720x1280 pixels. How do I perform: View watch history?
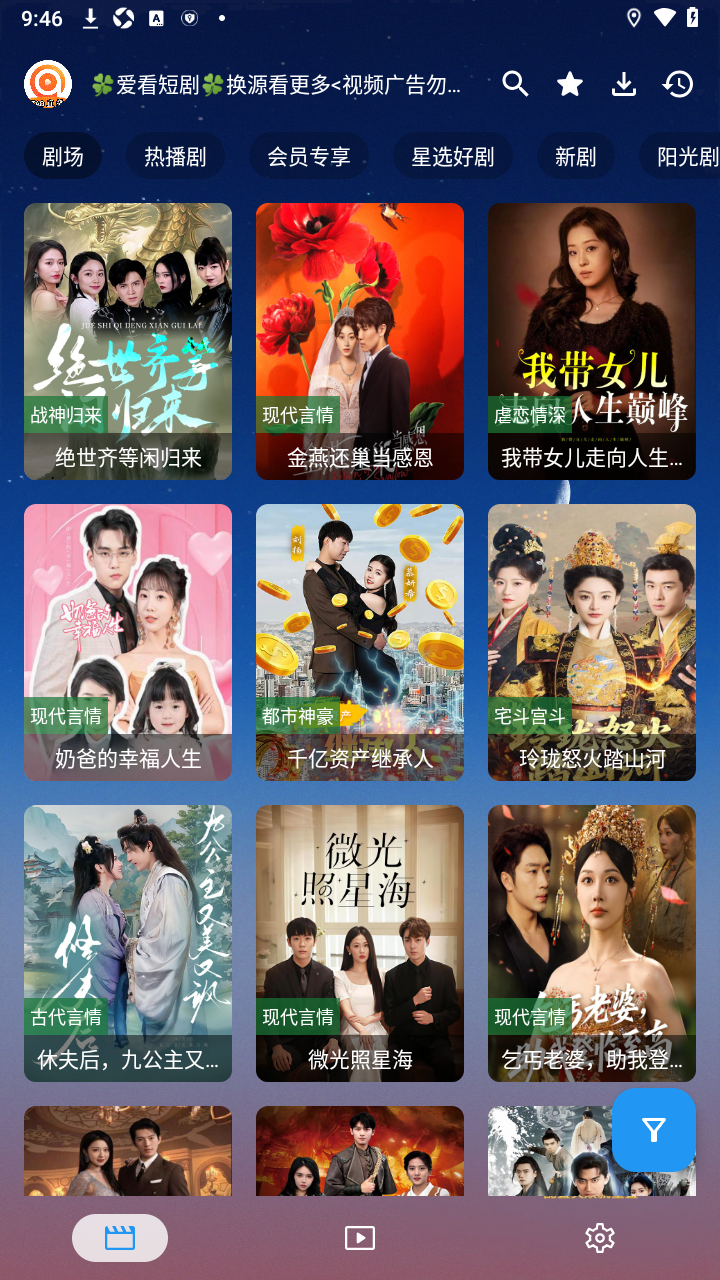pos(678,84)
